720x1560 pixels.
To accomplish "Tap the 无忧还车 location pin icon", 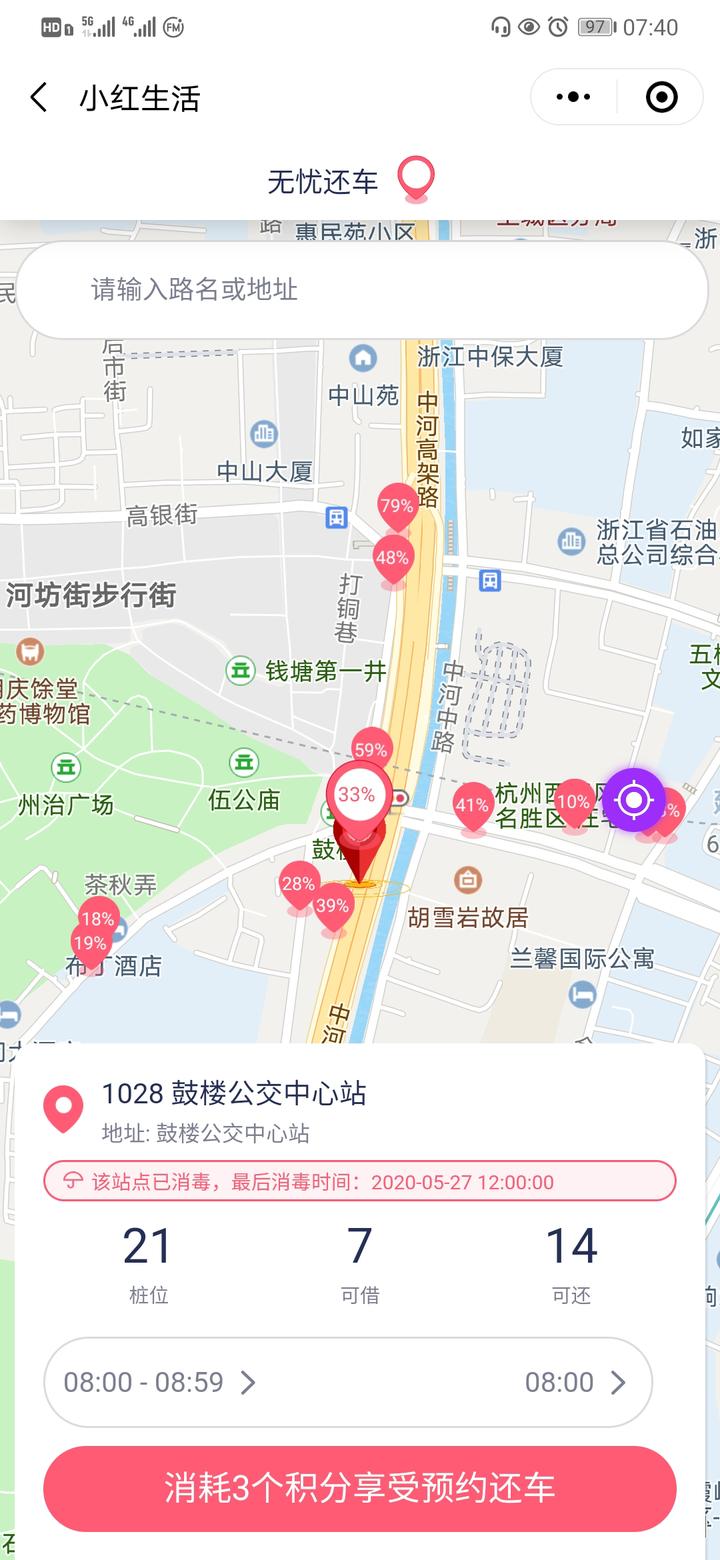I will pos(418,180).
